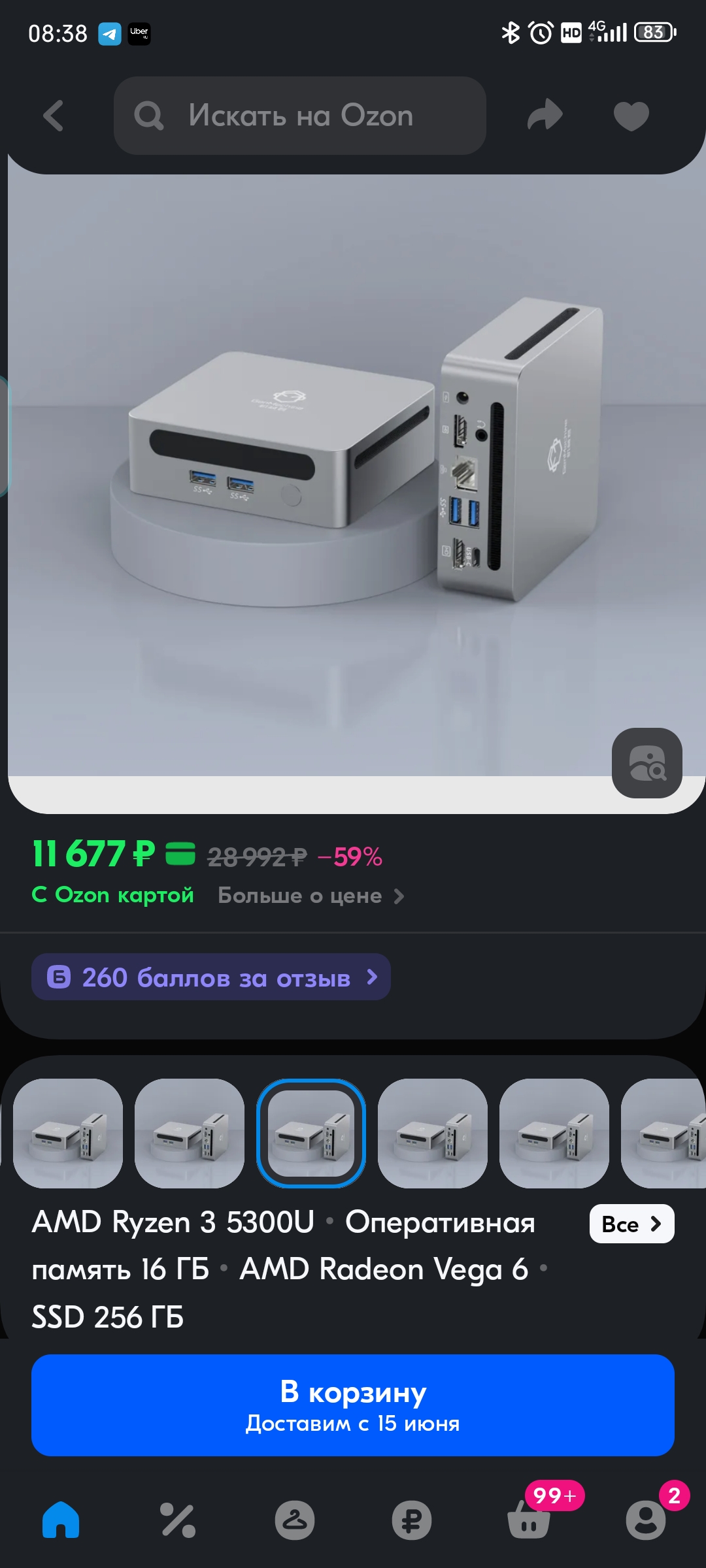
Task: Open the ruble finance tab
Action: (412, 1520)
